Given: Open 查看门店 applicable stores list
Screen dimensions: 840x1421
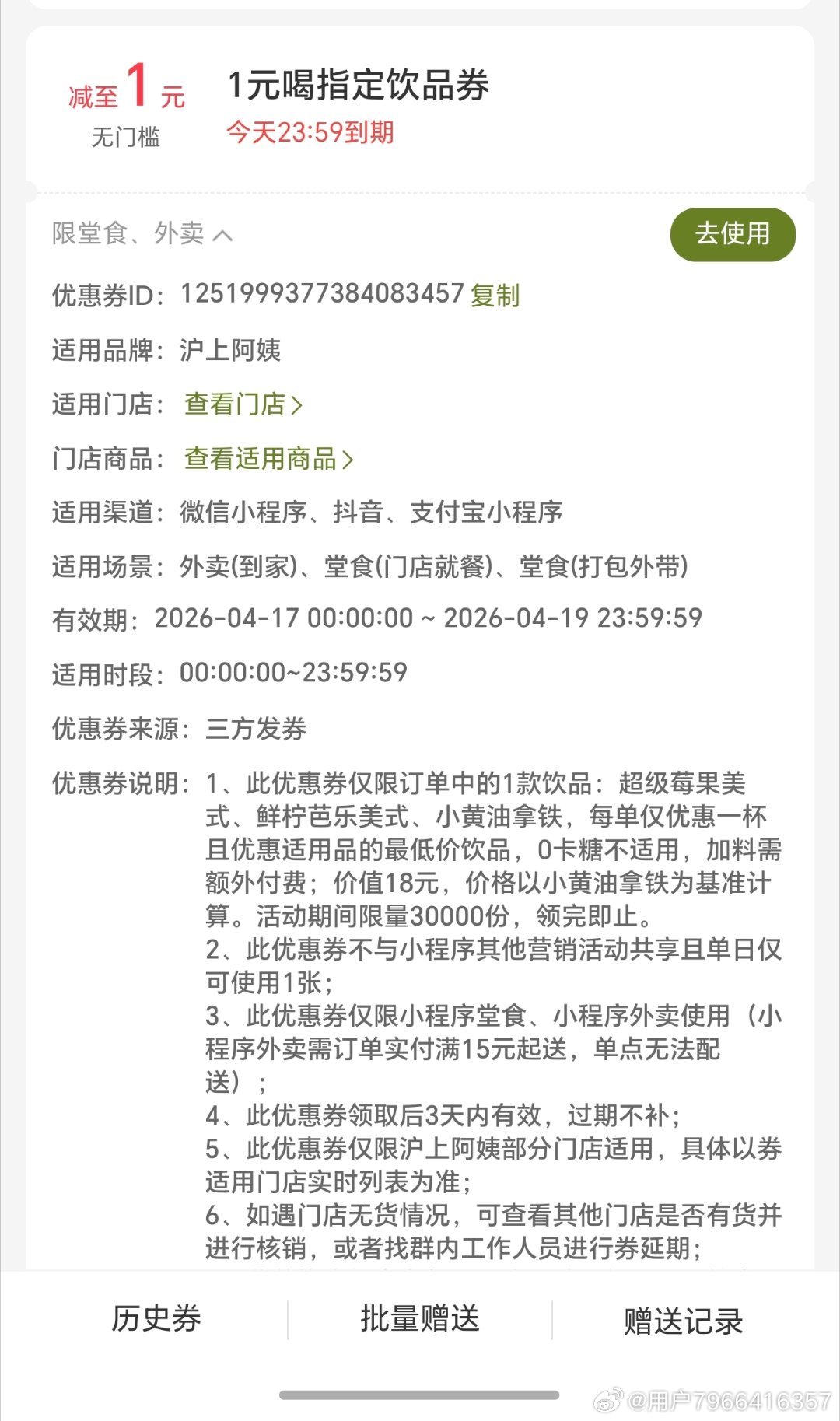Looking at the screenshot, I should [243, 404].
